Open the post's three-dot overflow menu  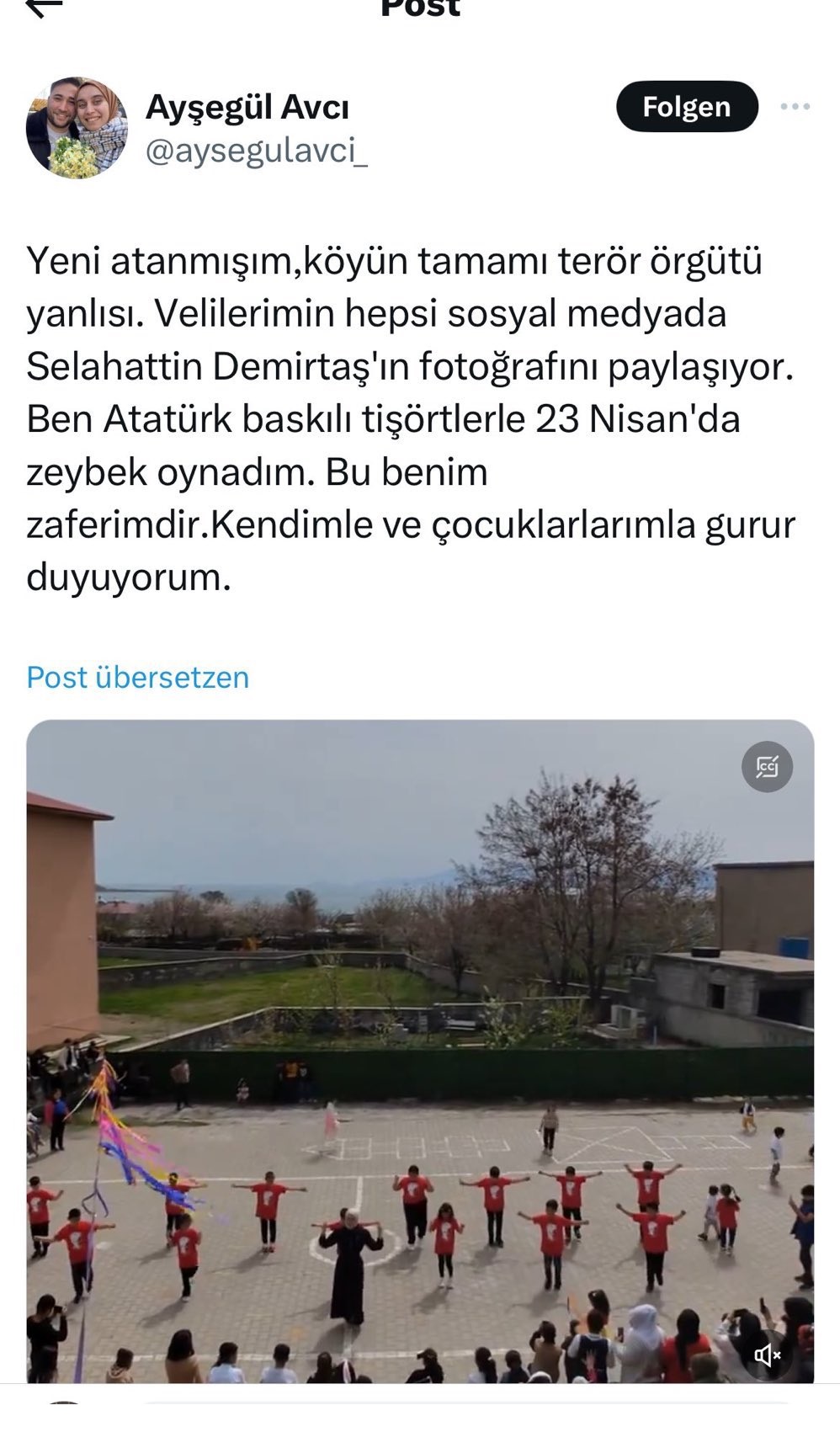(795, 107)
